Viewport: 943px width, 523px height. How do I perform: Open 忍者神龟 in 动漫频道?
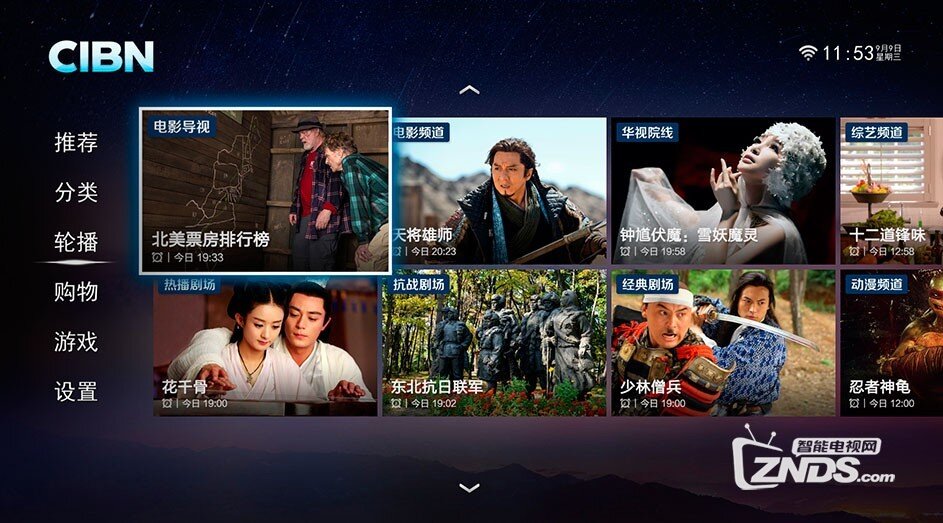click(x=892, y=343)
